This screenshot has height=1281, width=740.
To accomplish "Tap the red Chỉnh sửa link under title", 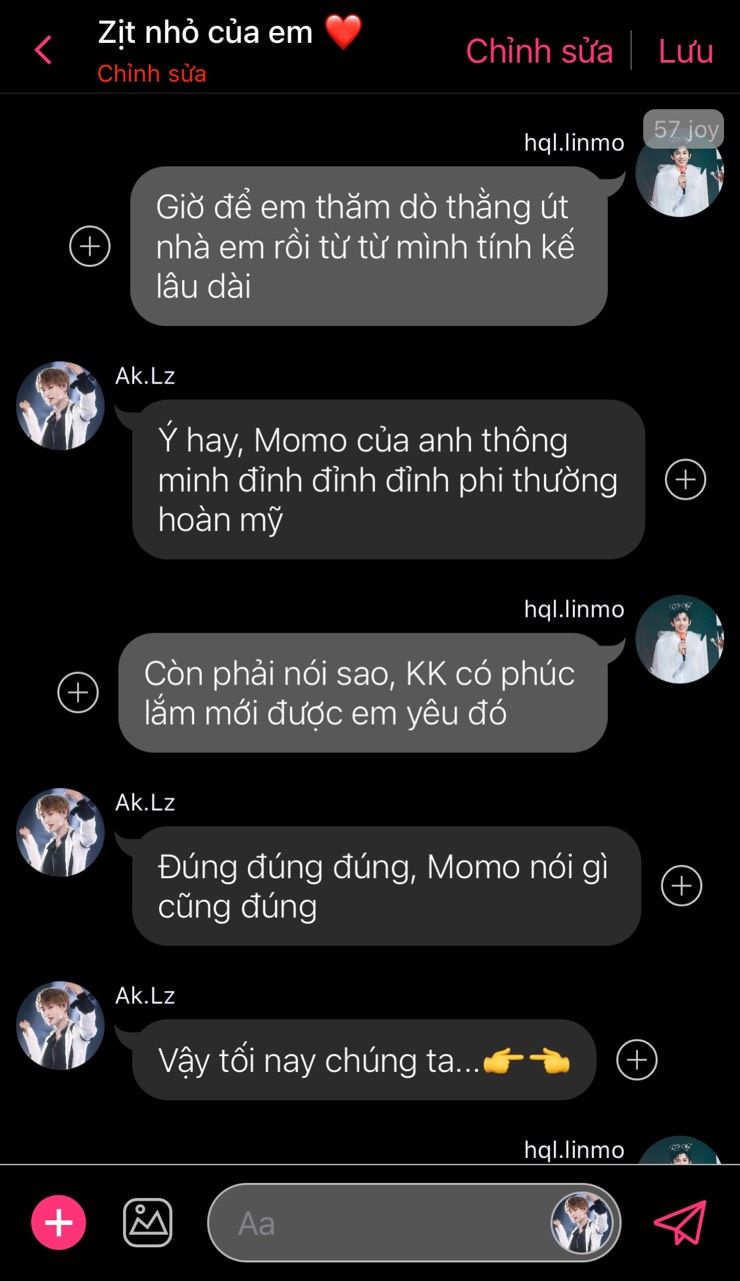I will tap(152, 74).
